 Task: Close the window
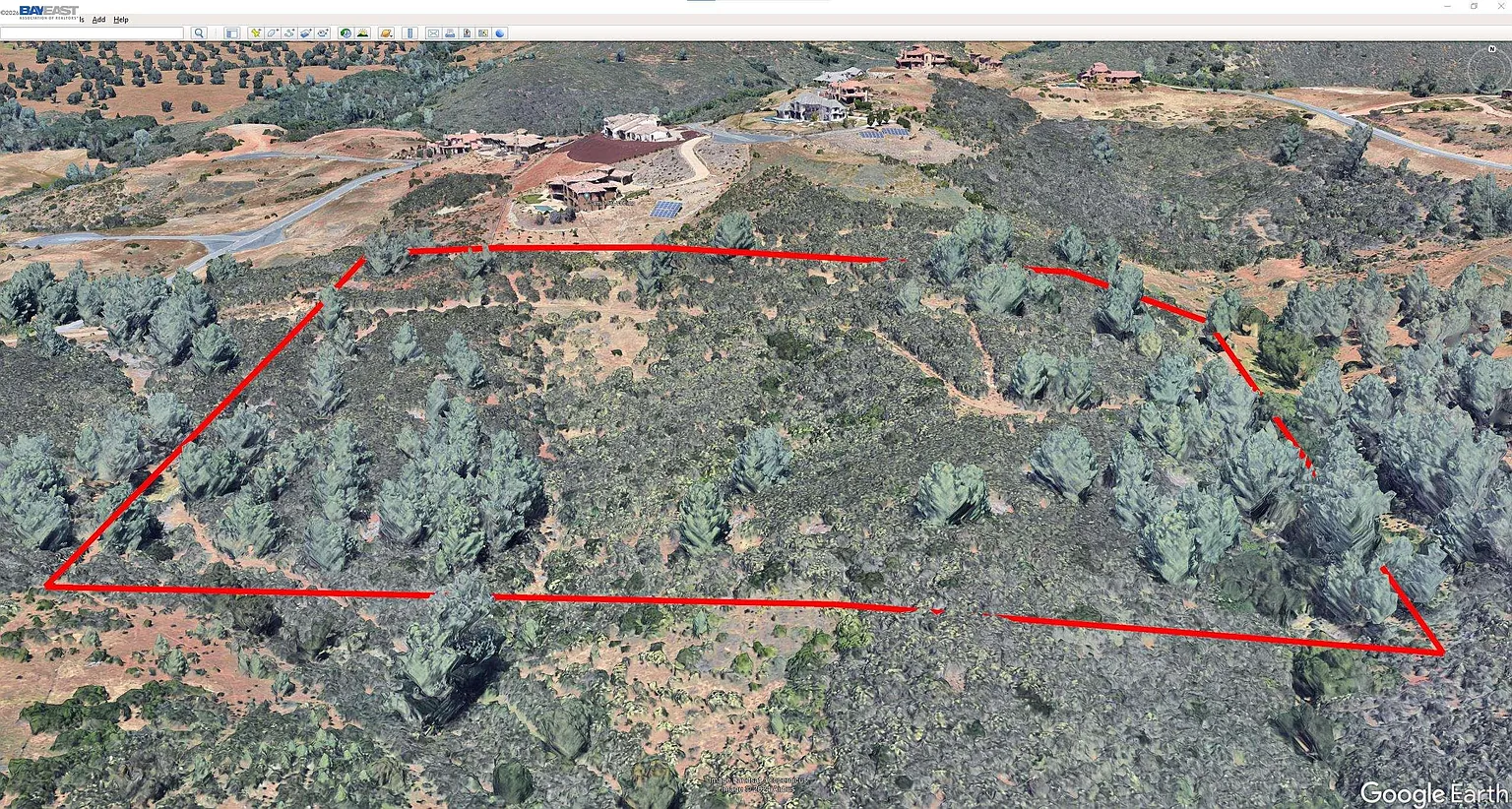[x=1501, y=6]
